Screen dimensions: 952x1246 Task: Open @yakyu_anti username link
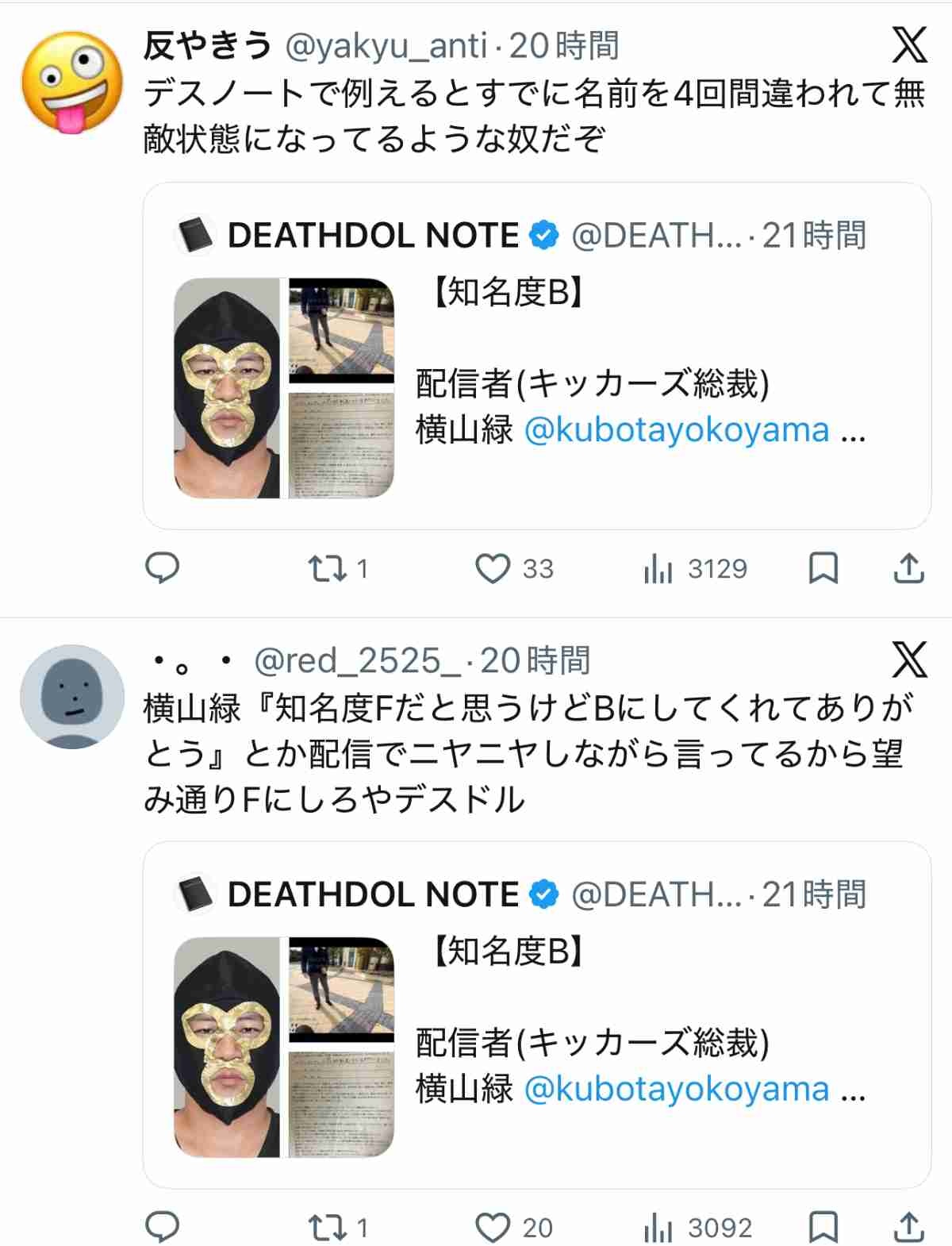(386, 46)
